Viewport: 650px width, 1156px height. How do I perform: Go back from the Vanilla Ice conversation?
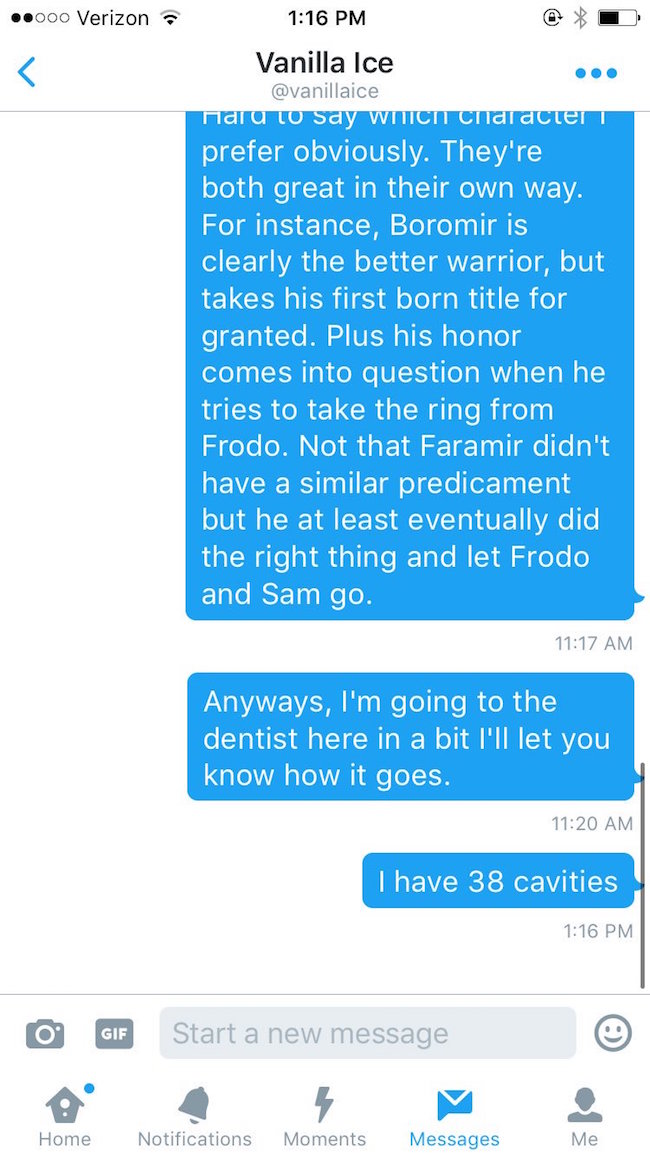click(27, 72)
